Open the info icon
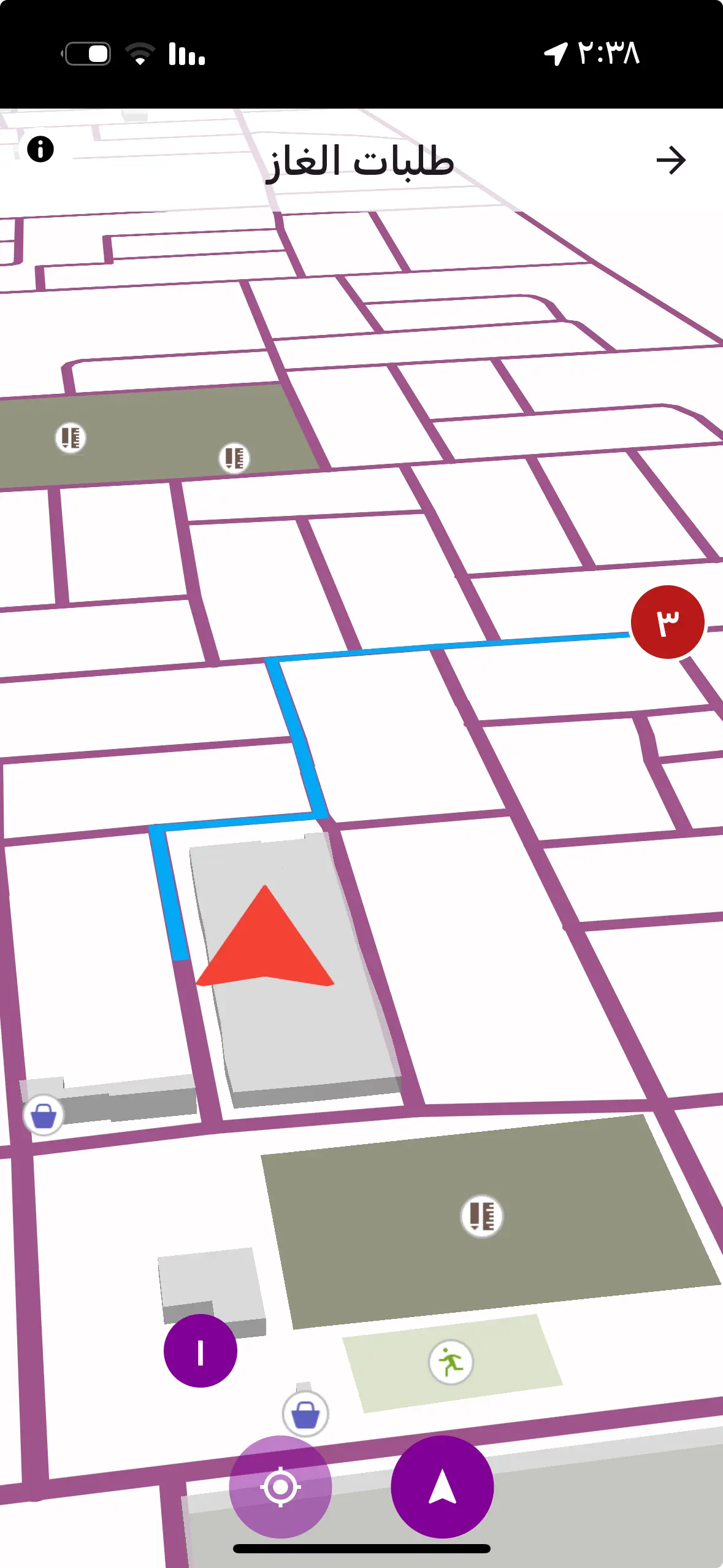This screenshot has width=723, height=1568. (40, 149)
